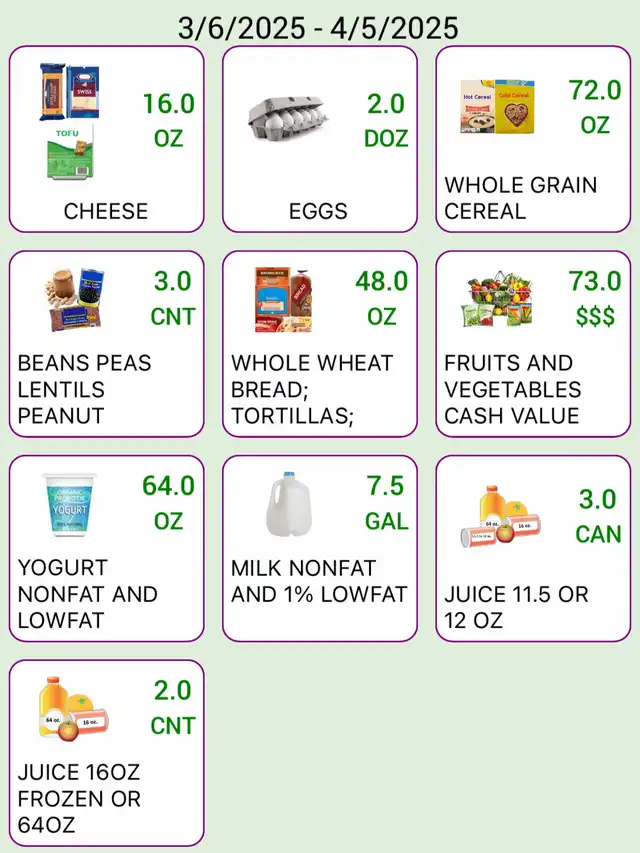Open the Juice 11.5 or 12 oz card

pos(532,548)
